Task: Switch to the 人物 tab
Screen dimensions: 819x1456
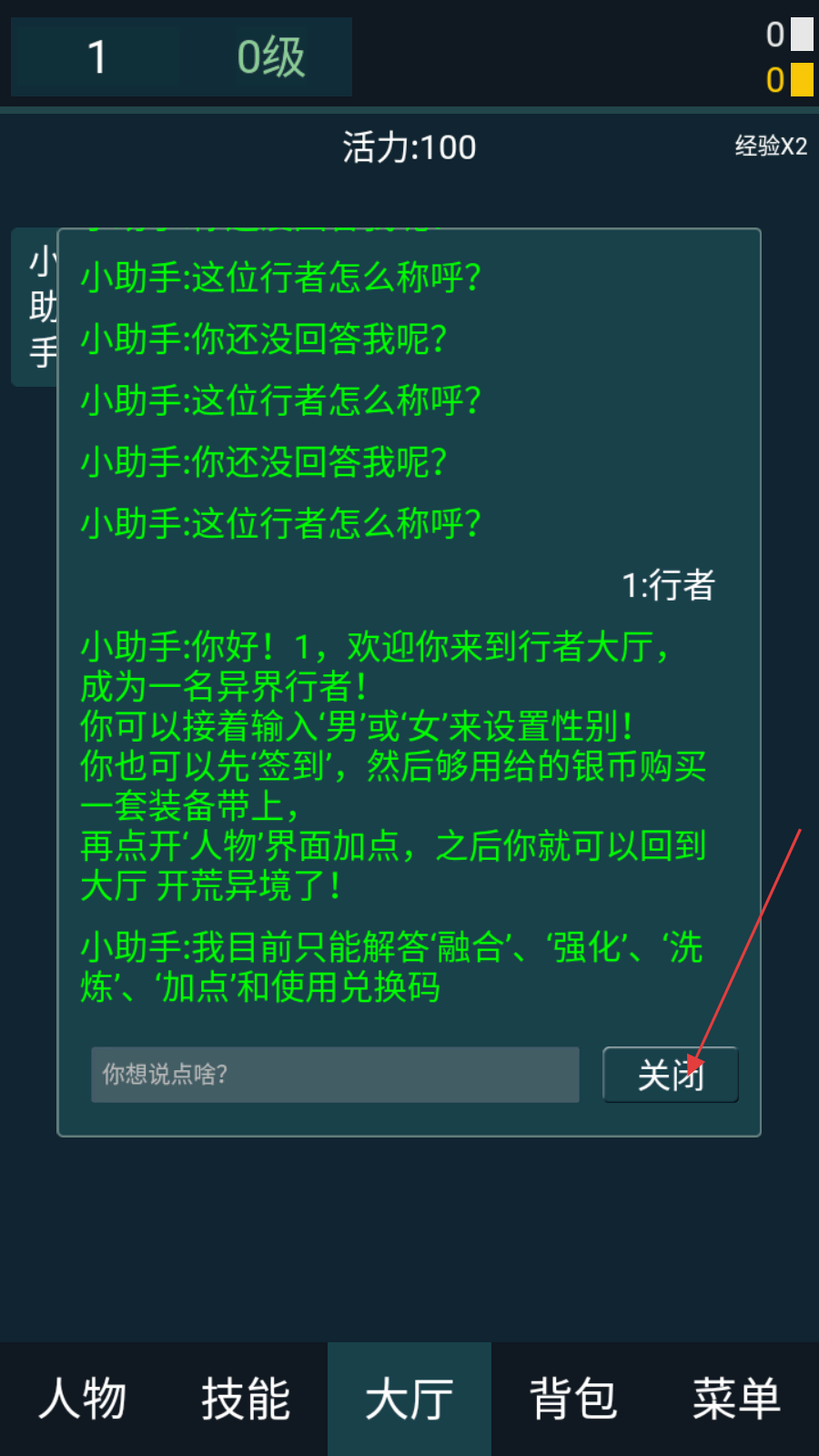Action: pyautogui.click(x=82, y=1399)
